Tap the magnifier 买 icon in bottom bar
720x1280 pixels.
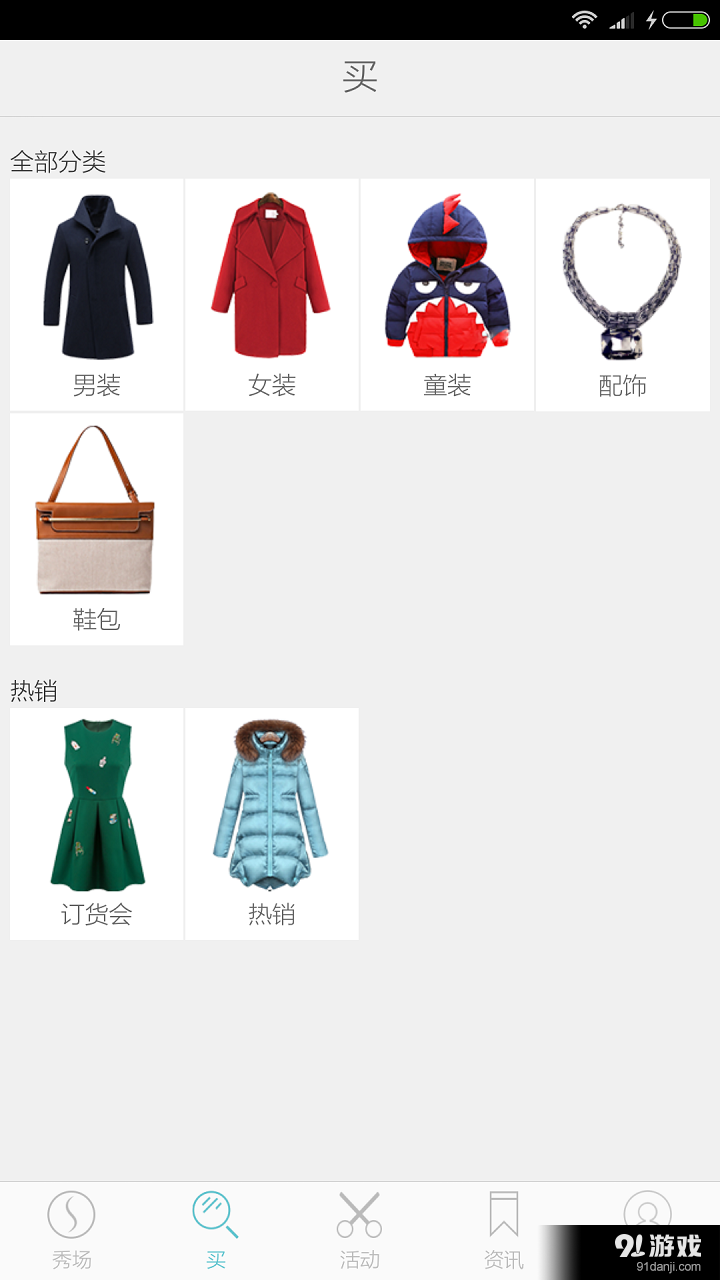[x=215, y=1213]
